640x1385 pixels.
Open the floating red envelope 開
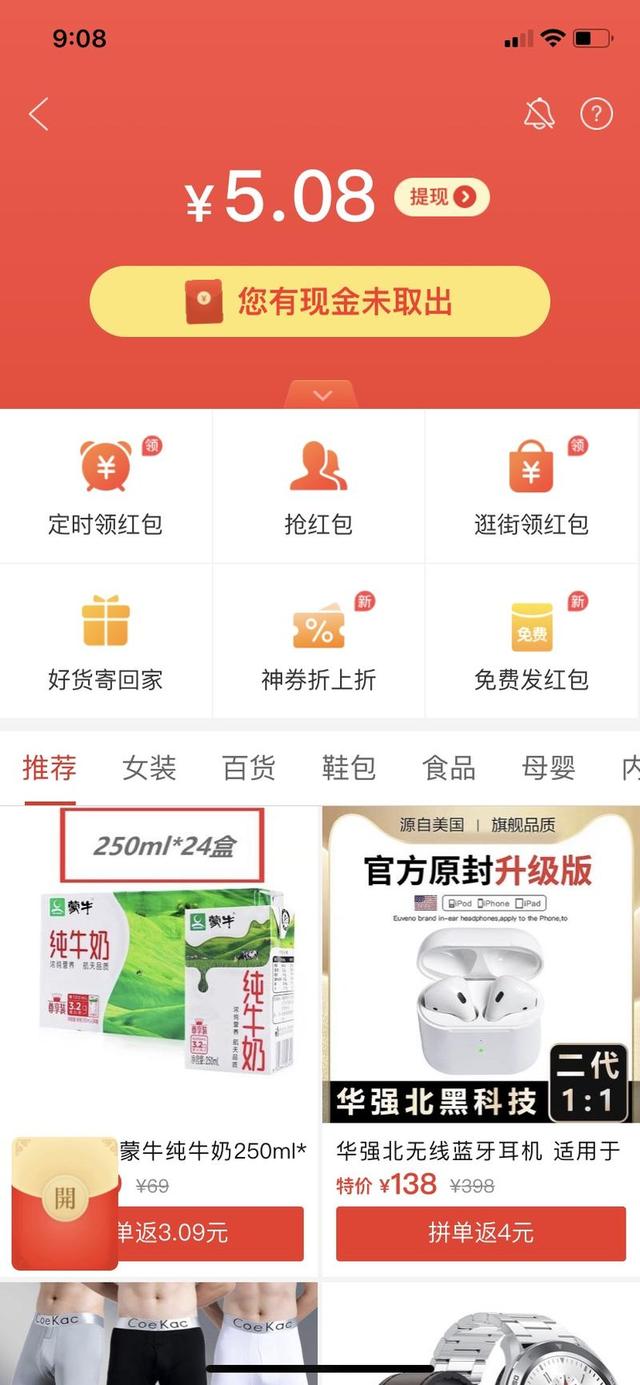pyautogui.click(x=65, y=1202)
